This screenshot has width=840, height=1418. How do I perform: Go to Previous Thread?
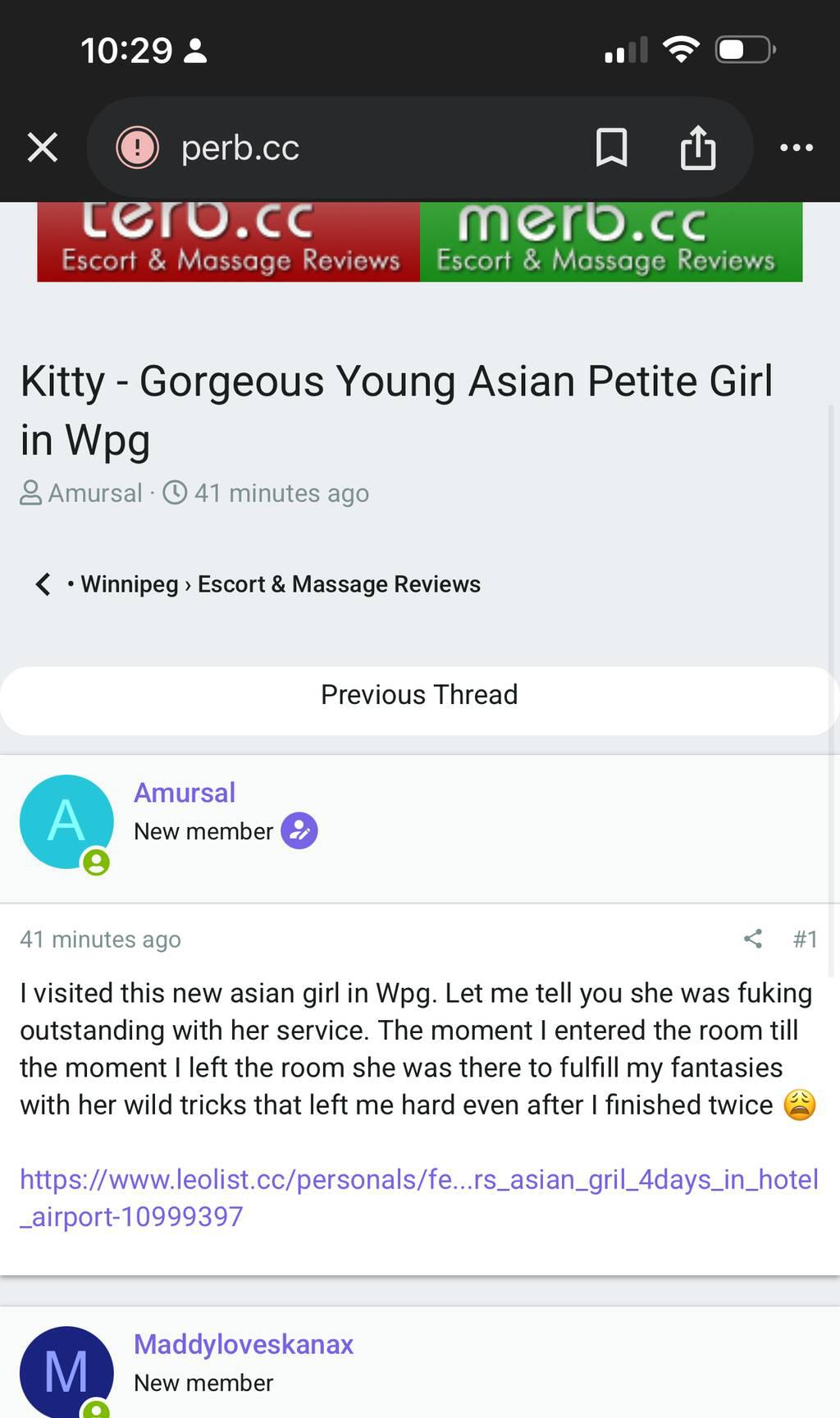(x=419, y=695)
